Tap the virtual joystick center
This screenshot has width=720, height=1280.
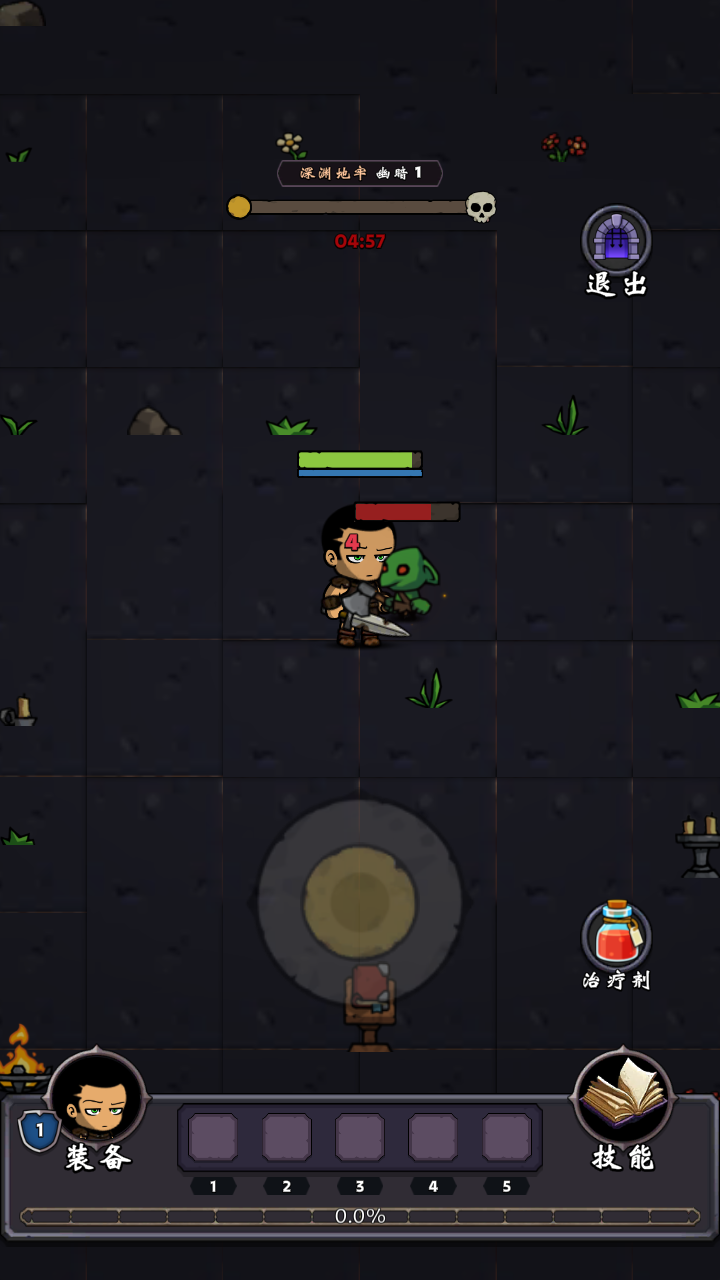(x=360, y=902)
